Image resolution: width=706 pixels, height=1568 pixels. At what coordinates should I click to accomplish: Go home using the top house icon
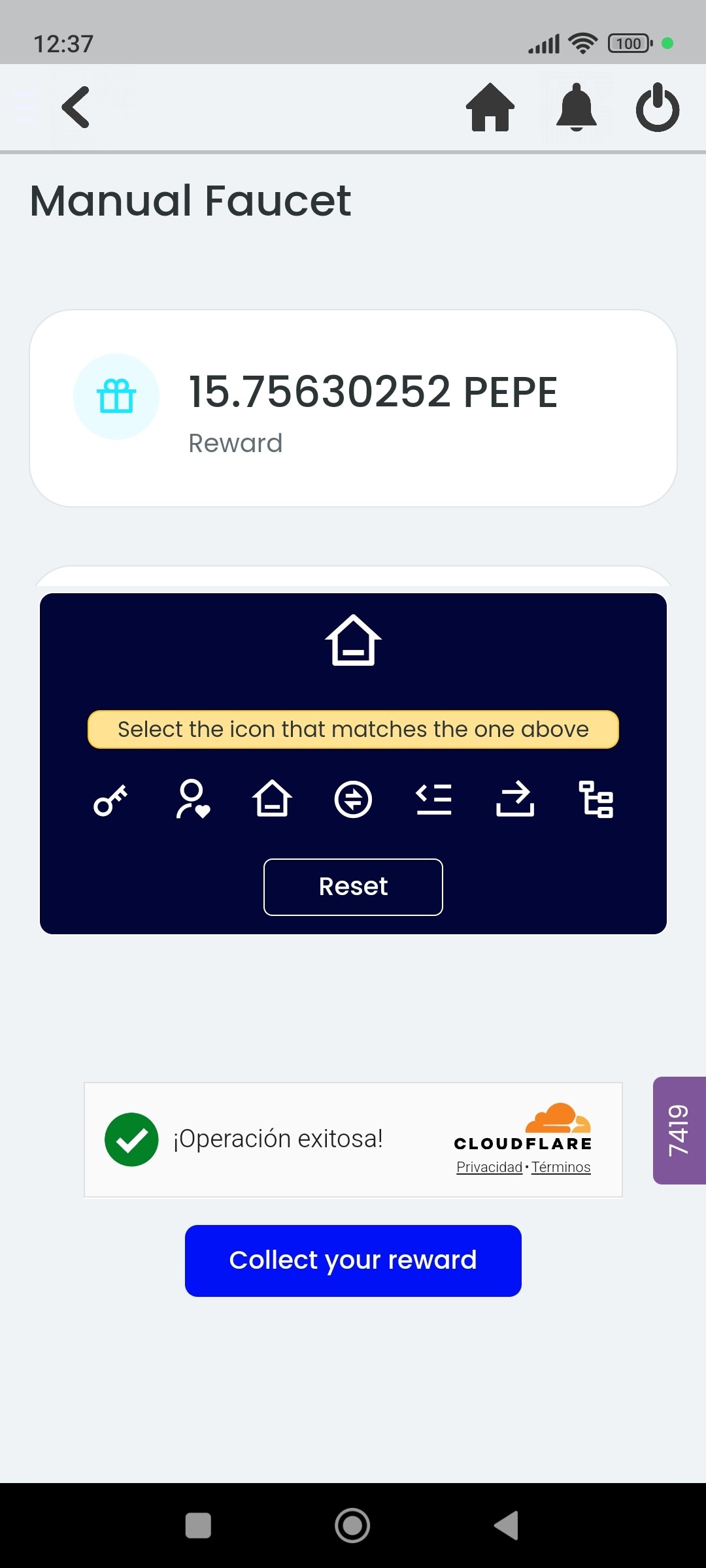pyautogui.click(x=490, y=108)
